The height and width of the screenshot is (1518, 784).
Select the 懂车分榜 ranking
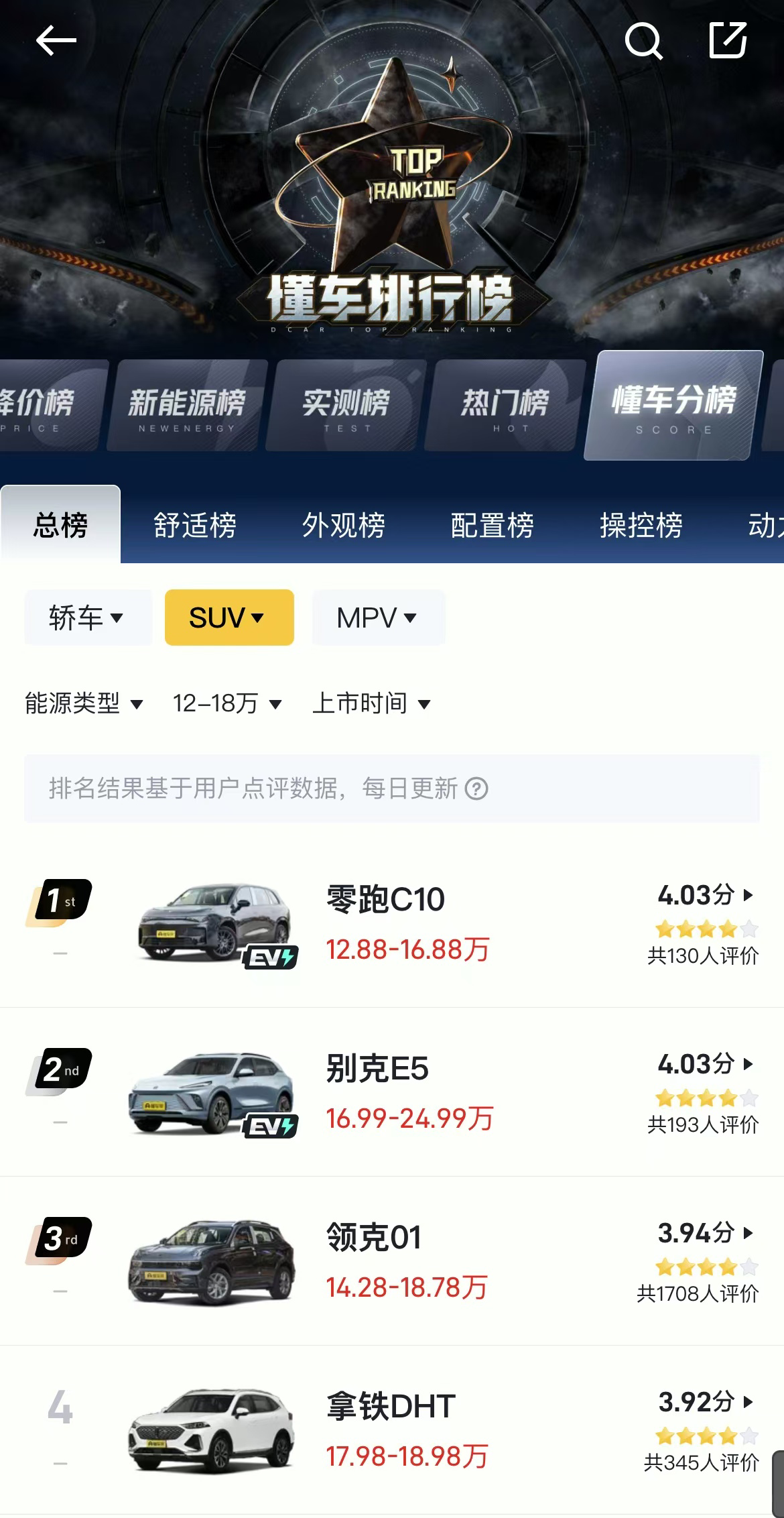click(673, 406)
